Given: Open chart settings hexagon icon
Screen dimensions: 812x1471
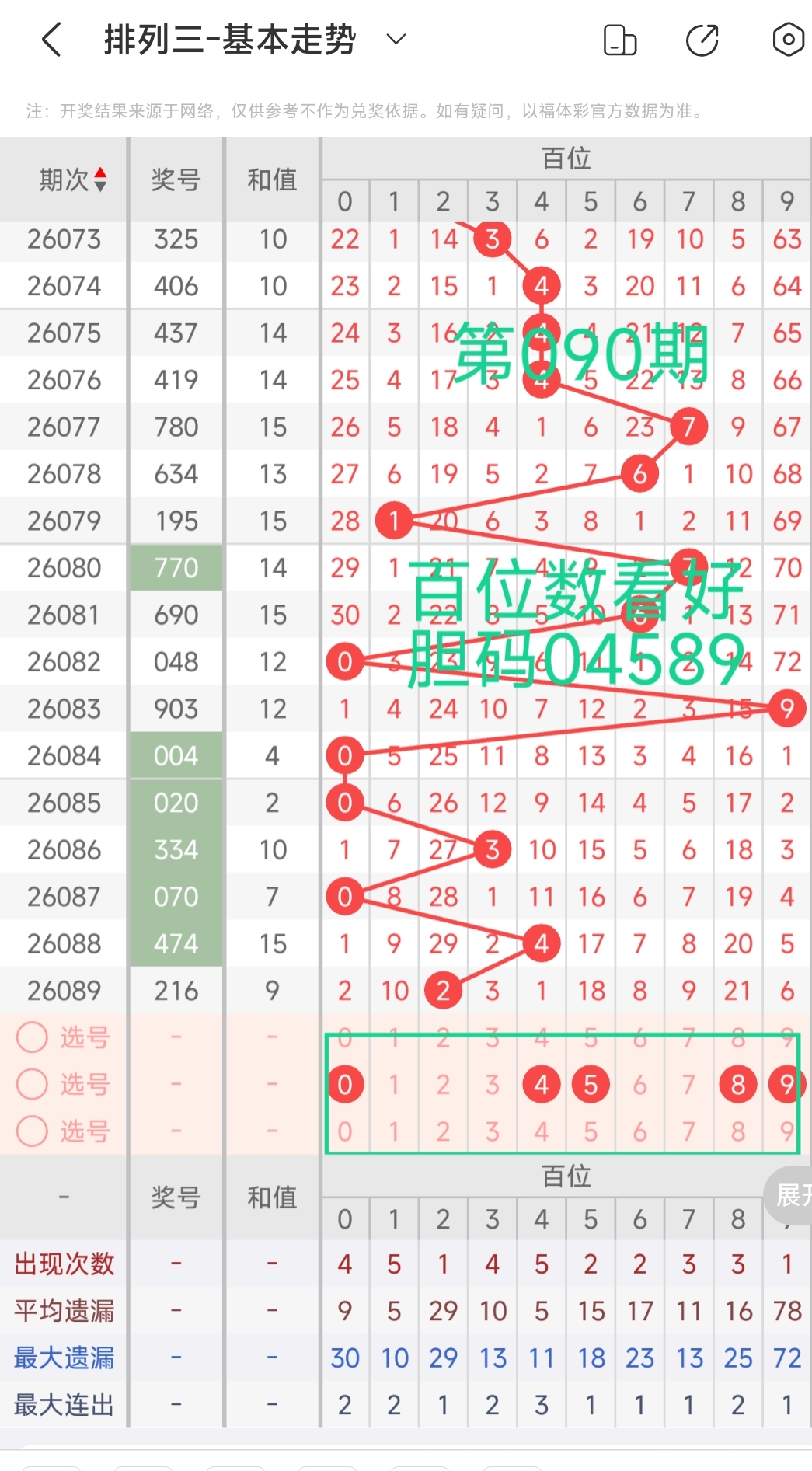Looking at the screenshot, I should [x=787, y=40].
